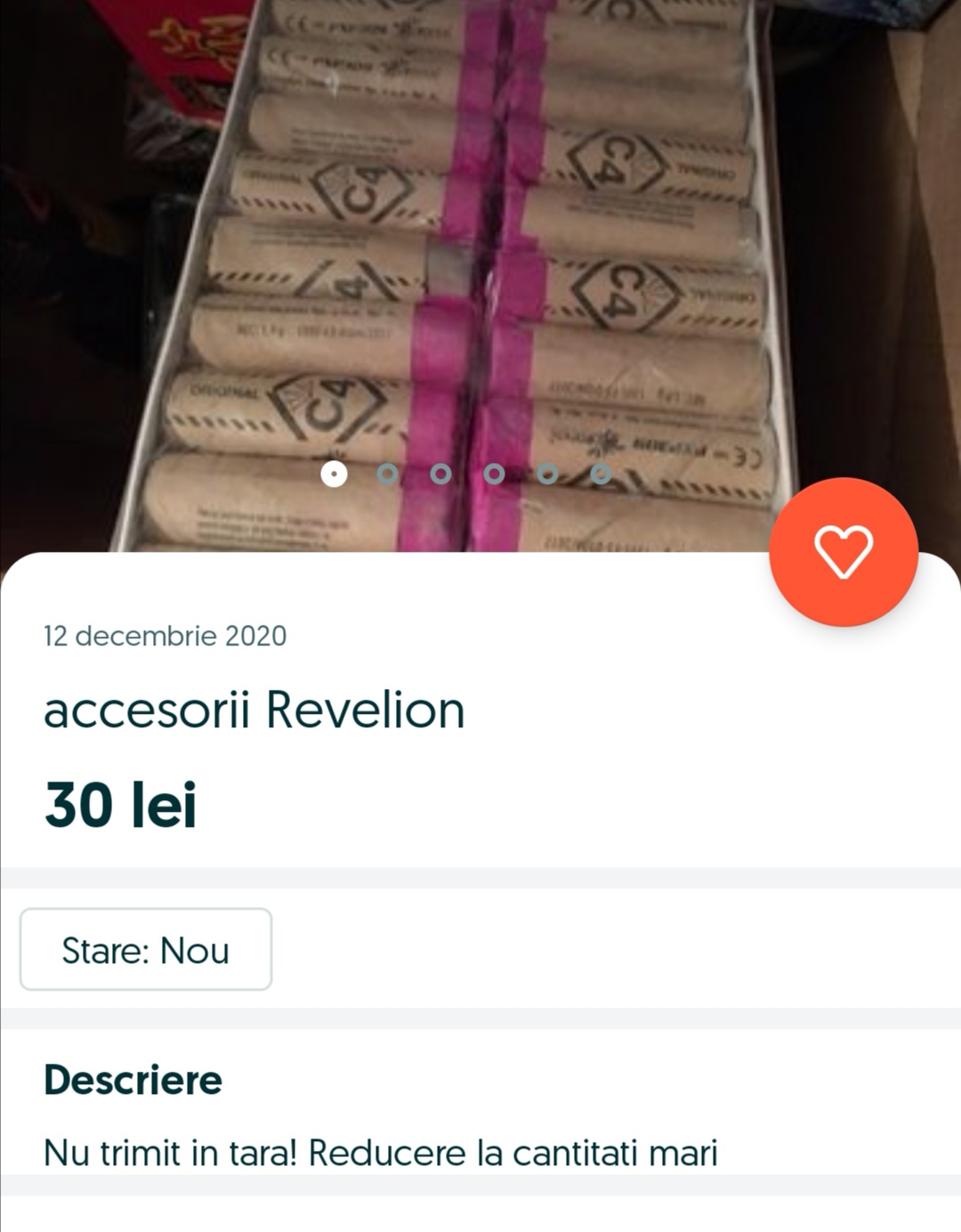
Task: Jump to the last photo indicator dot
Action: (601, 474)
